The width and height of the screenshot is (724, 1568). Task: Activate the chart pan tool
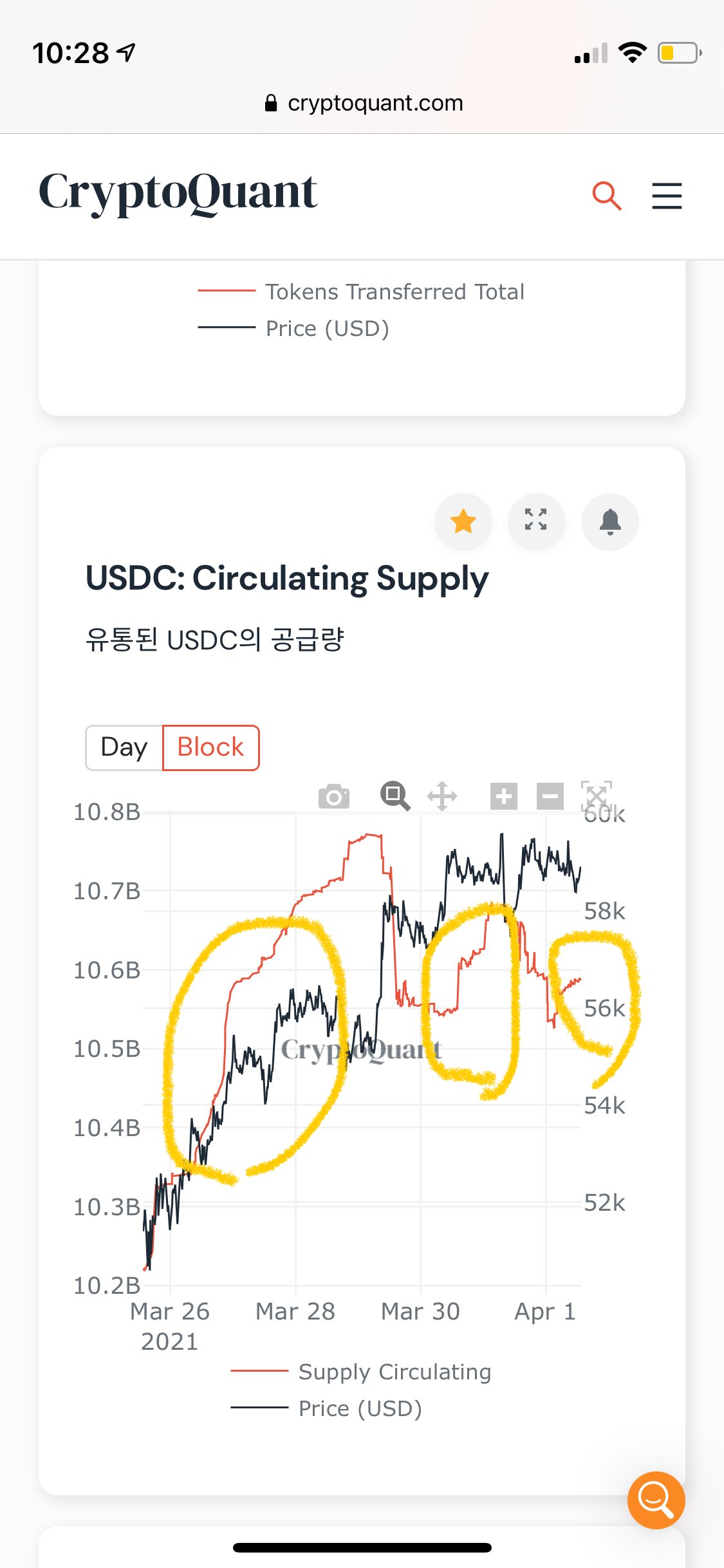click(442, 796)
